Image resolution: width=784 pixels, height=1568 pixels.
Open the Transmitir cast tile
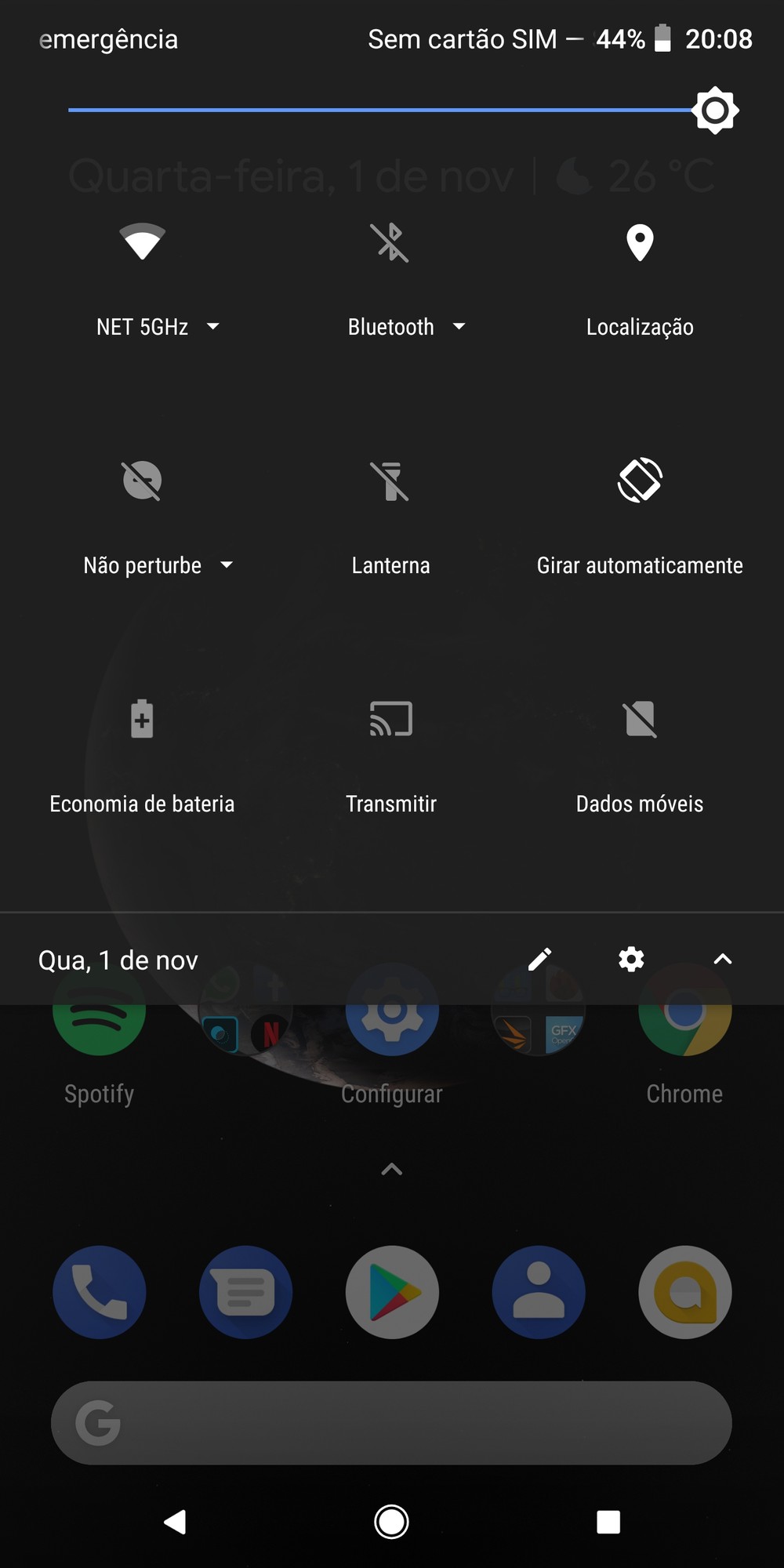pos(390,719)
